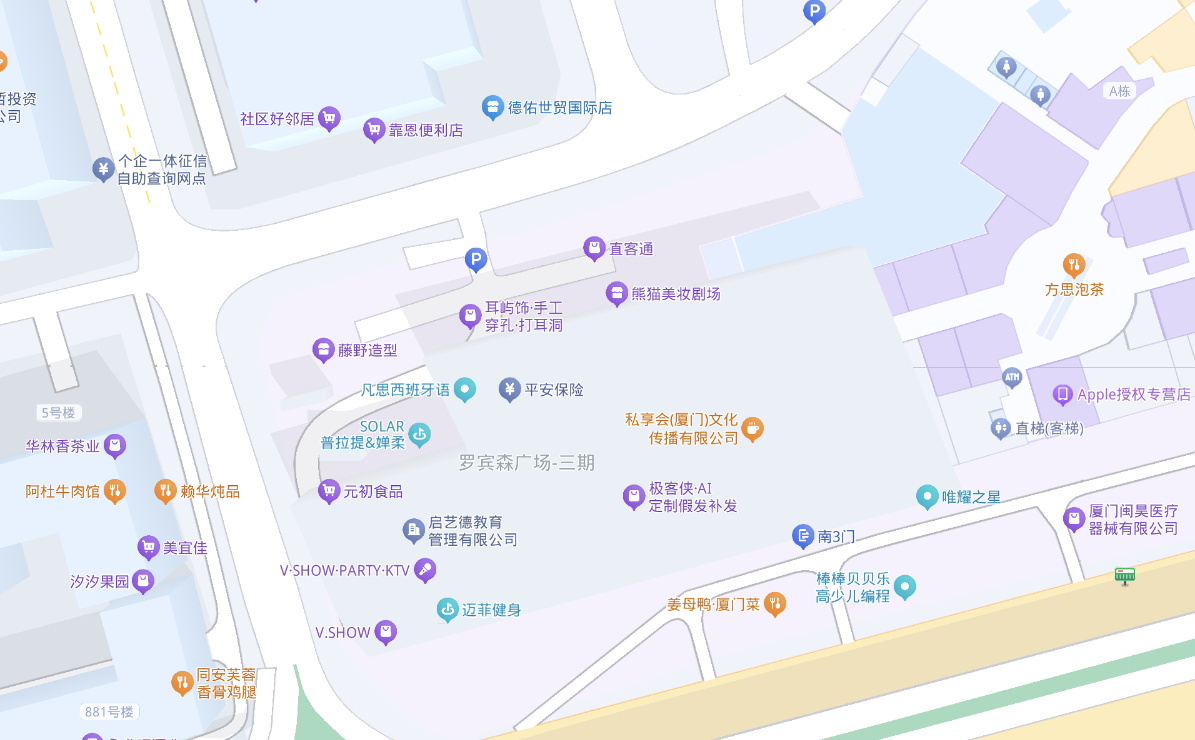Tap the 美宜佳 convenience store pin
The width and height of the screenshot is (1195, 740).
148,547
